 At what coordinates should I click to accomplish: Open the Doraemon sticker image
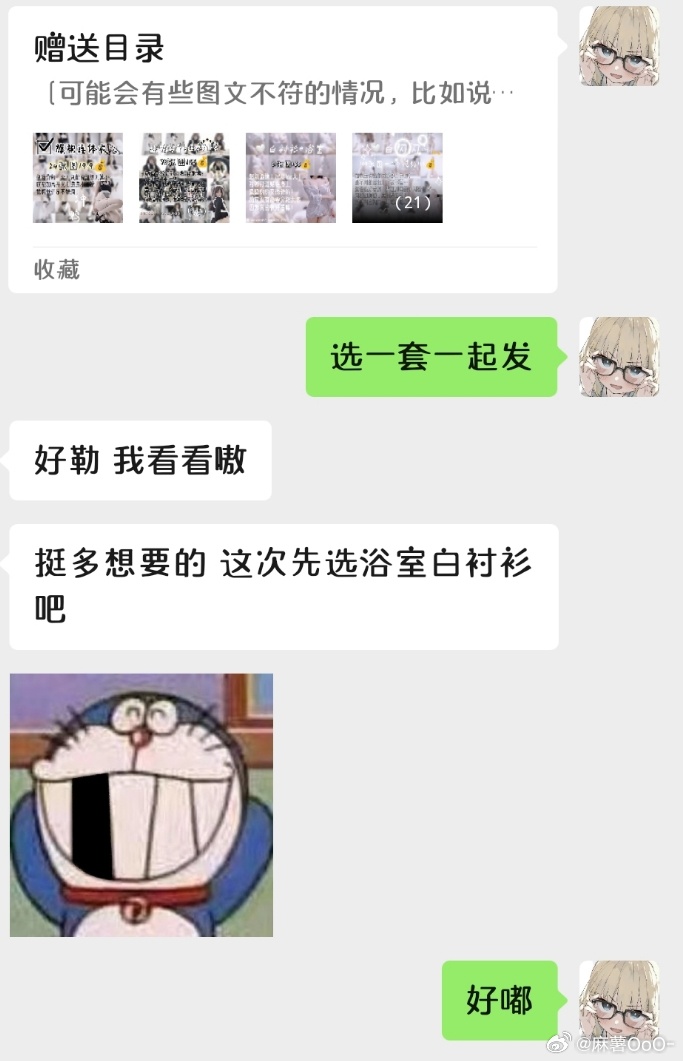tap(141, 805)
